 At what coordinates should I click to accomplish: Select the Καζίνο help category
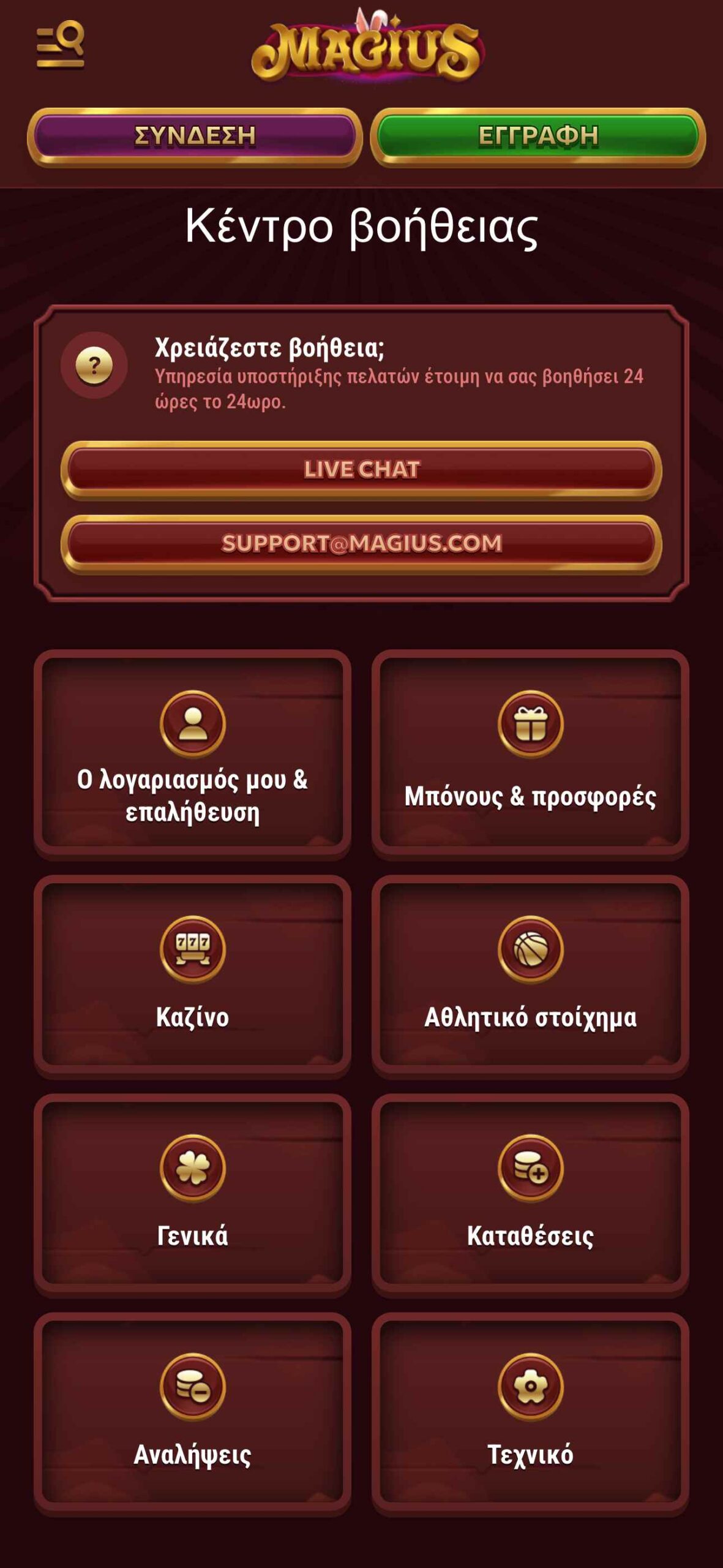(x=192, y=975)
